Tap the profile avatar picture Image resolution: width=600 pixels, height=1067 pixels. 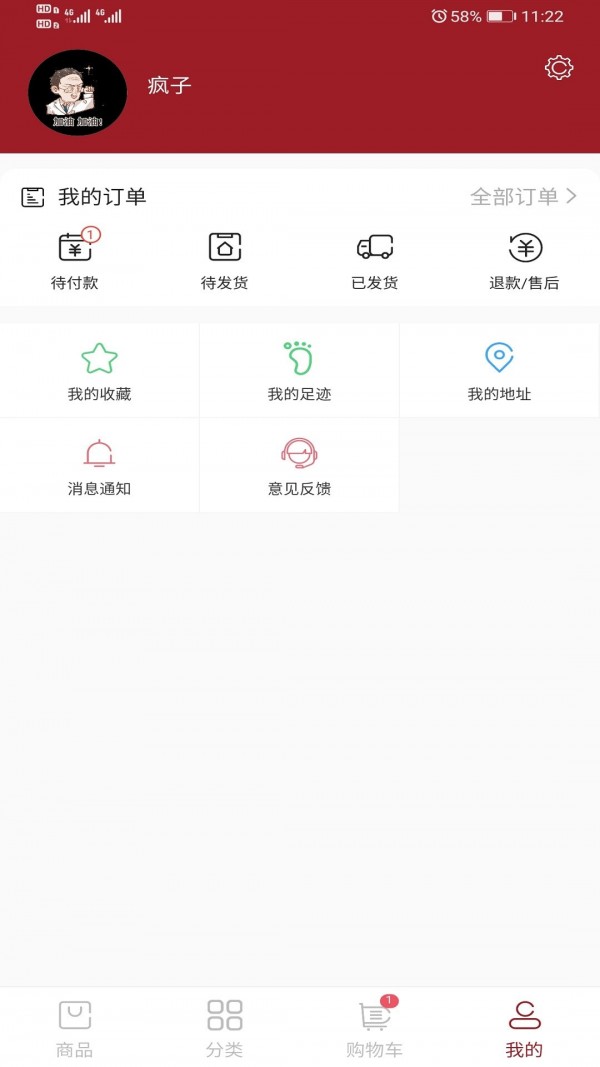78,93
